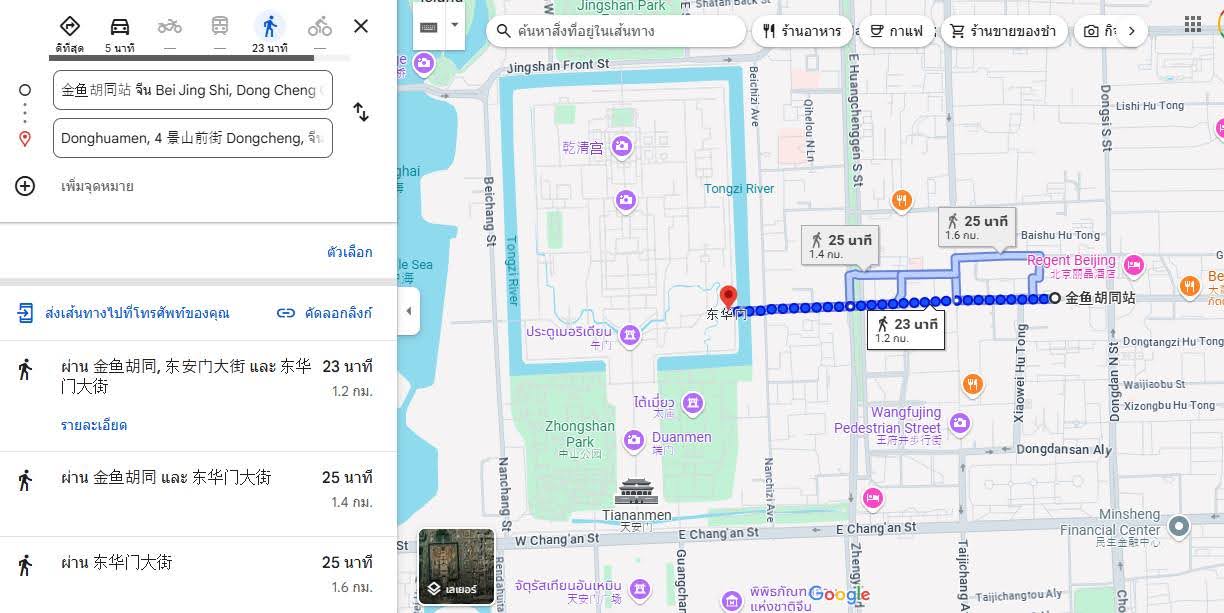Screen dimensions: 1224x613
Task: Select the motorcycle travel mode
Action: (170, 33)
